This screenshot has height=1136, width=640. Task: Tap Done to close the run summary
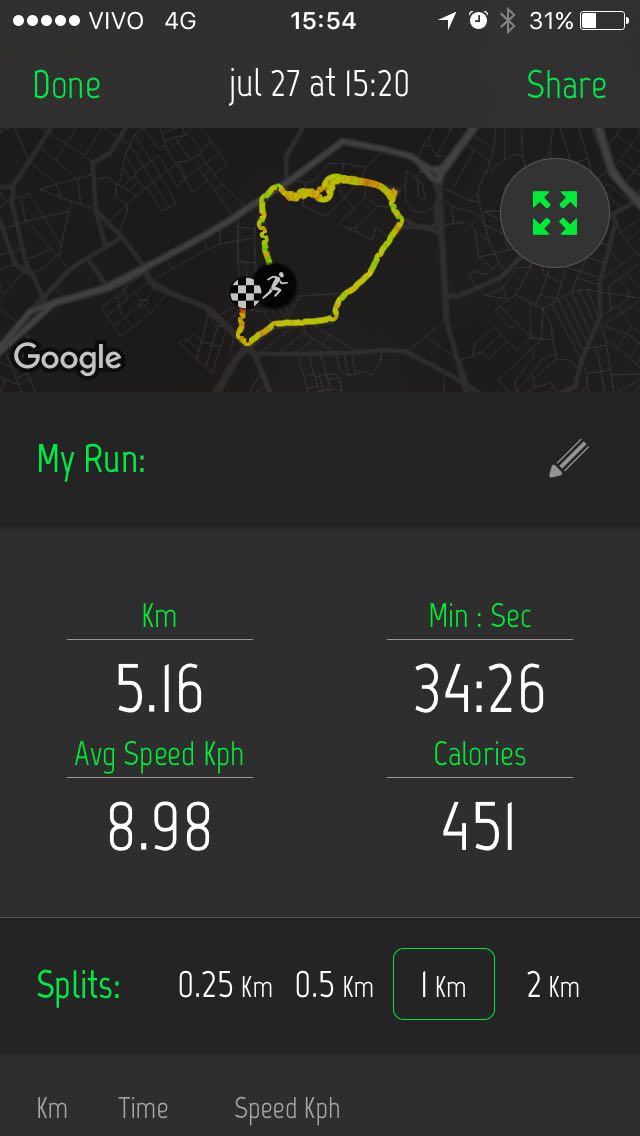click(x=67, y=85)
